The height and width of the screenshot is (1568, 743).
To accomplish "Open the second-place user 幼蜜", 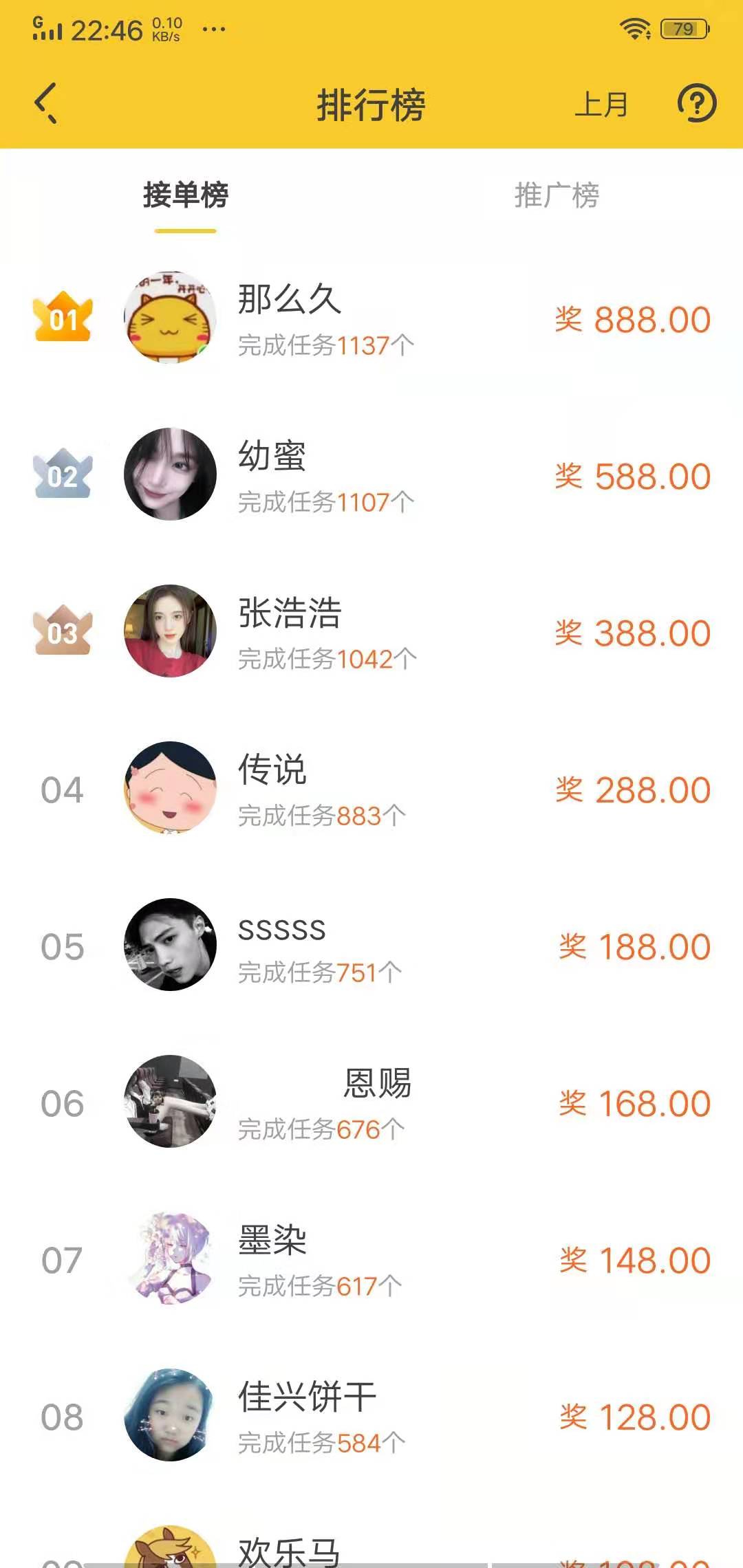I will tap(371, 476).
